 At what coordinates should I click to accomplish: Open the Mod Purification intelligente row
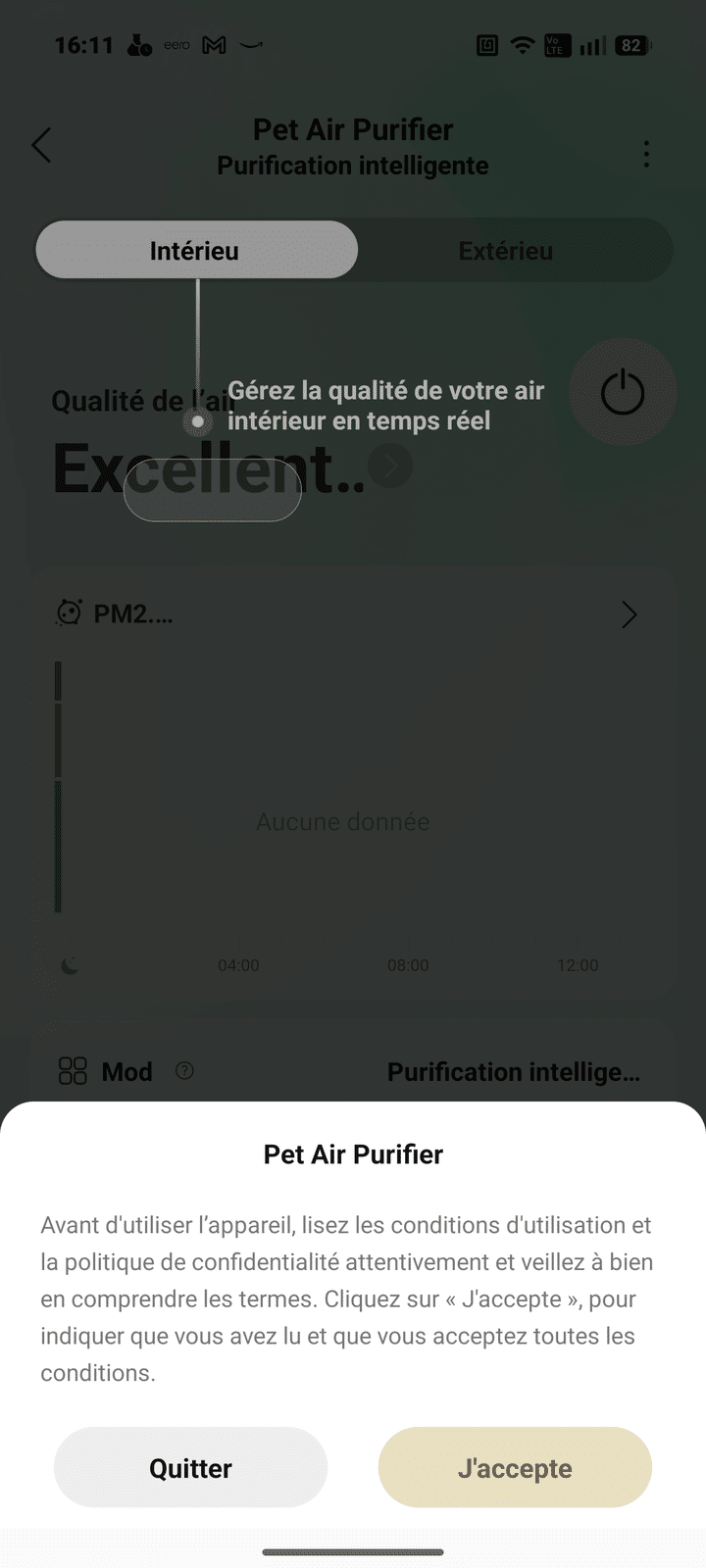coord(513,1072)
